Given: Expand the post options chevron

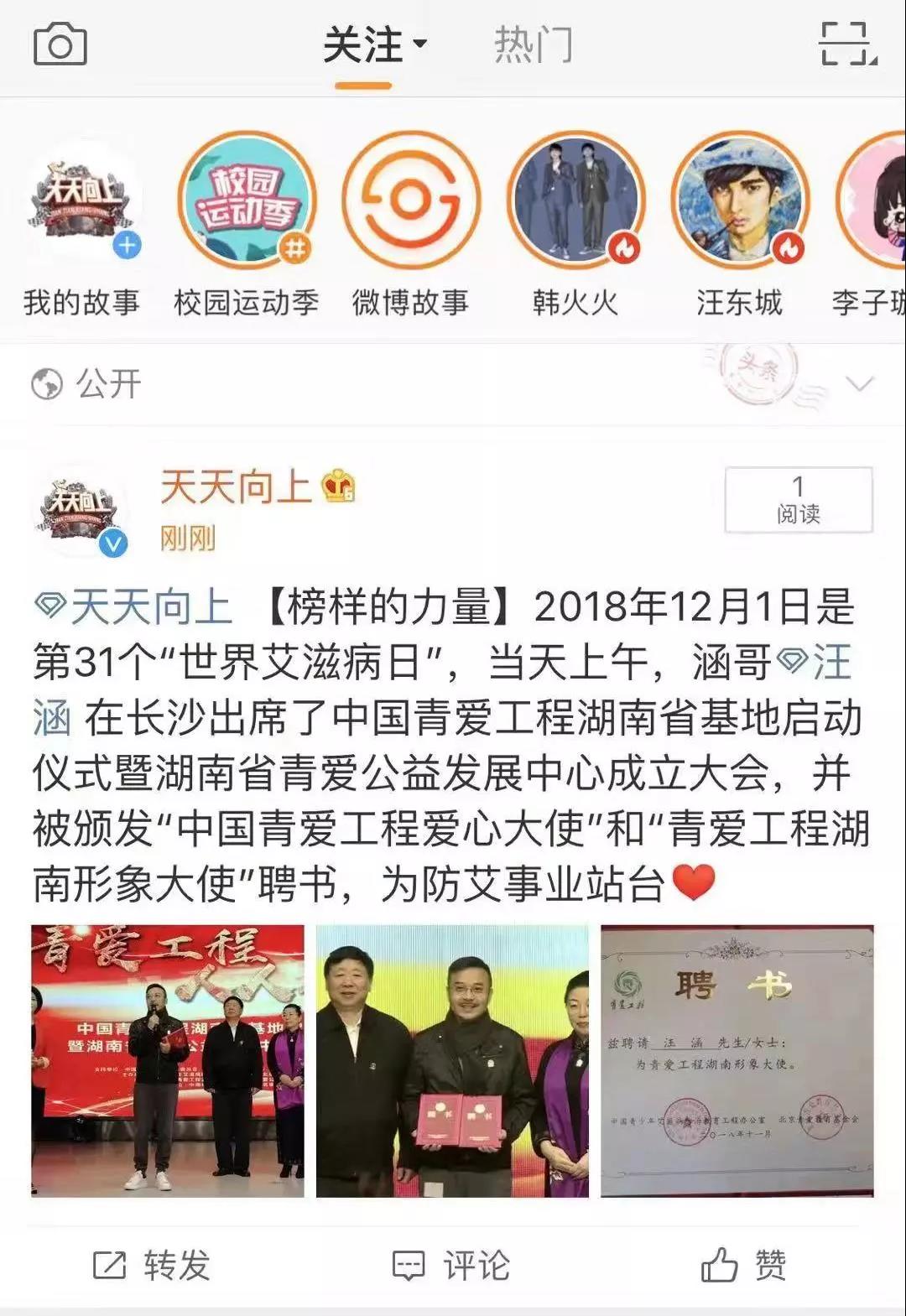Looking at the screenshot, I should 860,384.
